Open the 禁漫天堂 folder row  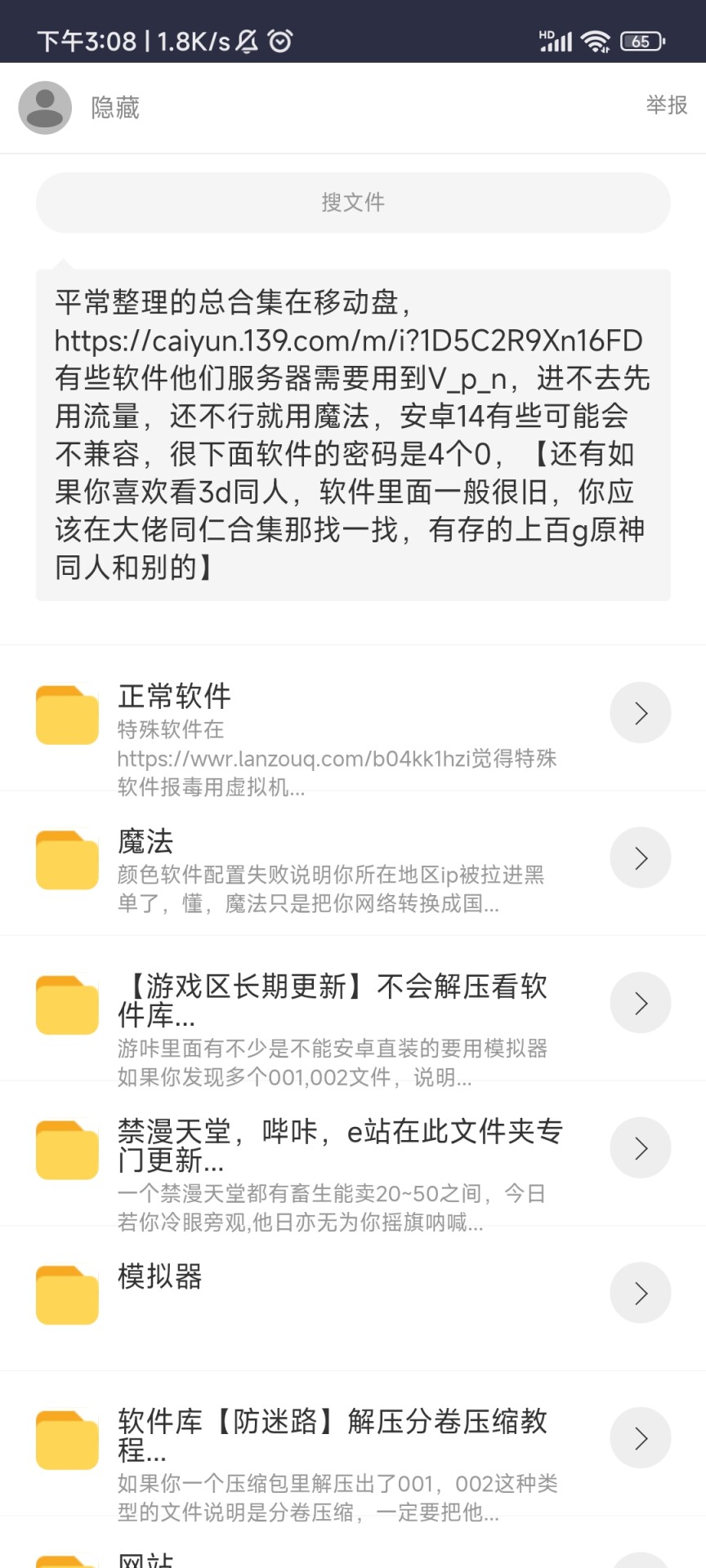point(353,1153)
